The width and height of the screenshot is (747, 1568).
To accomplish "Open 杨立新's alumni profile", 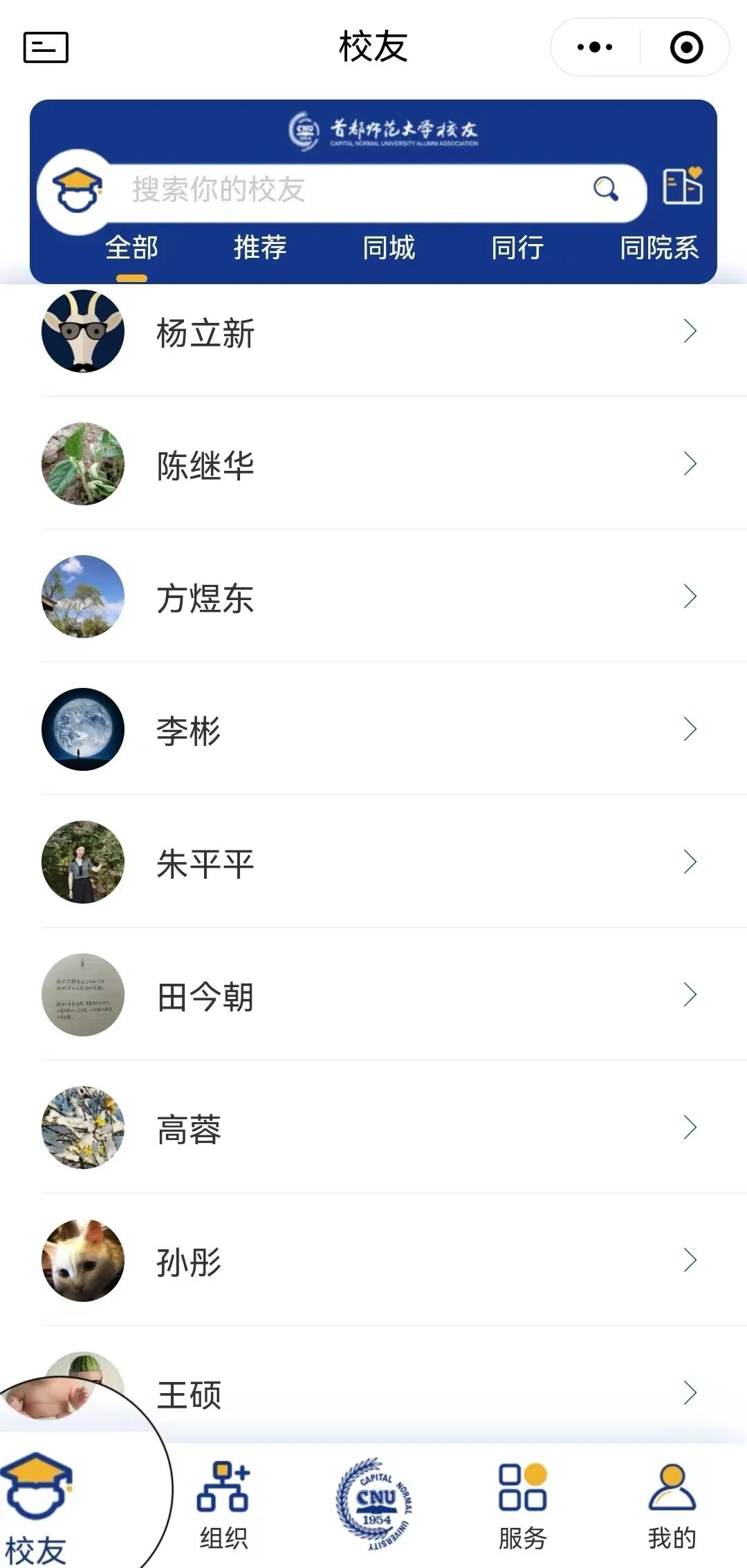I will pos(373,333).
